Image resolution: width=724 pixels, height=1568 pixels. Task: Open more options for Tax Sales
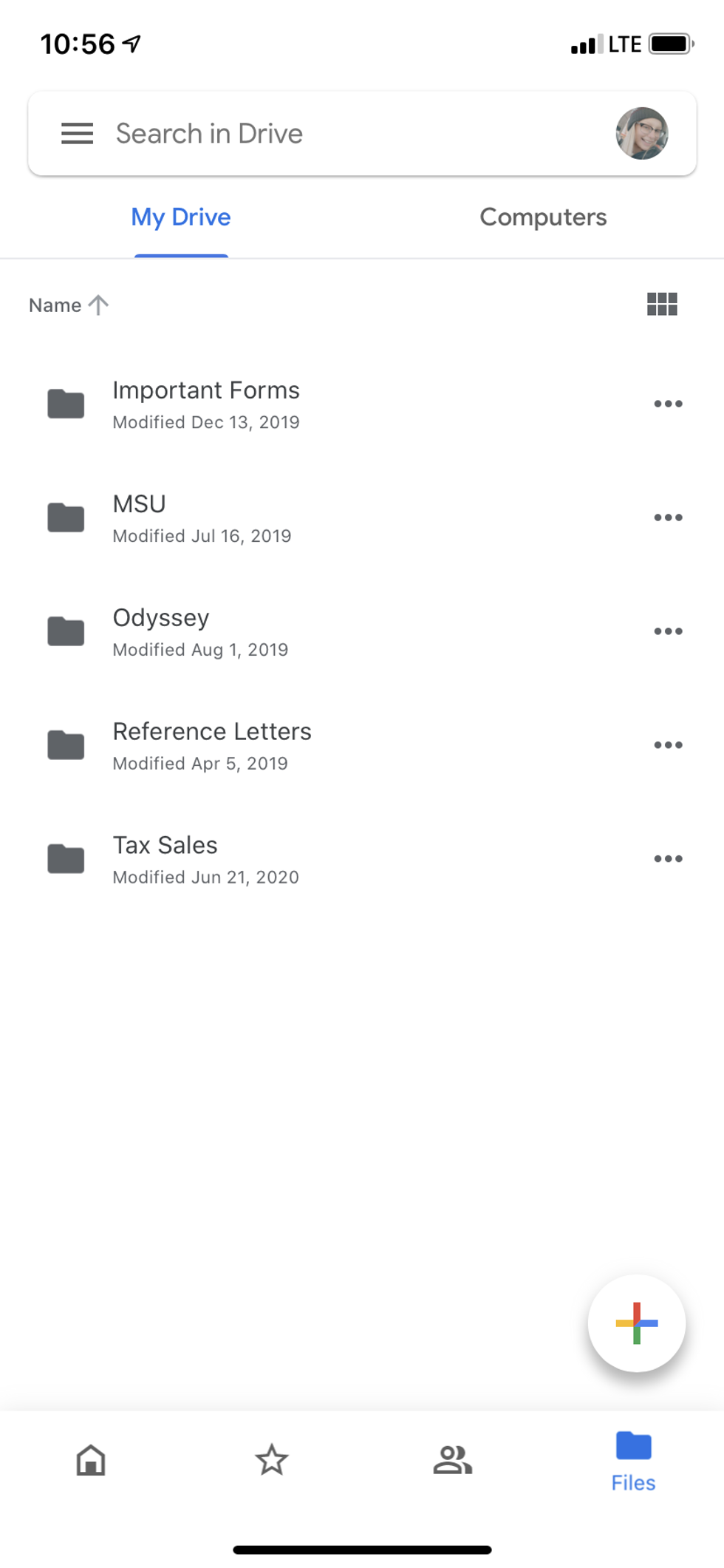[x=668, y=859]
